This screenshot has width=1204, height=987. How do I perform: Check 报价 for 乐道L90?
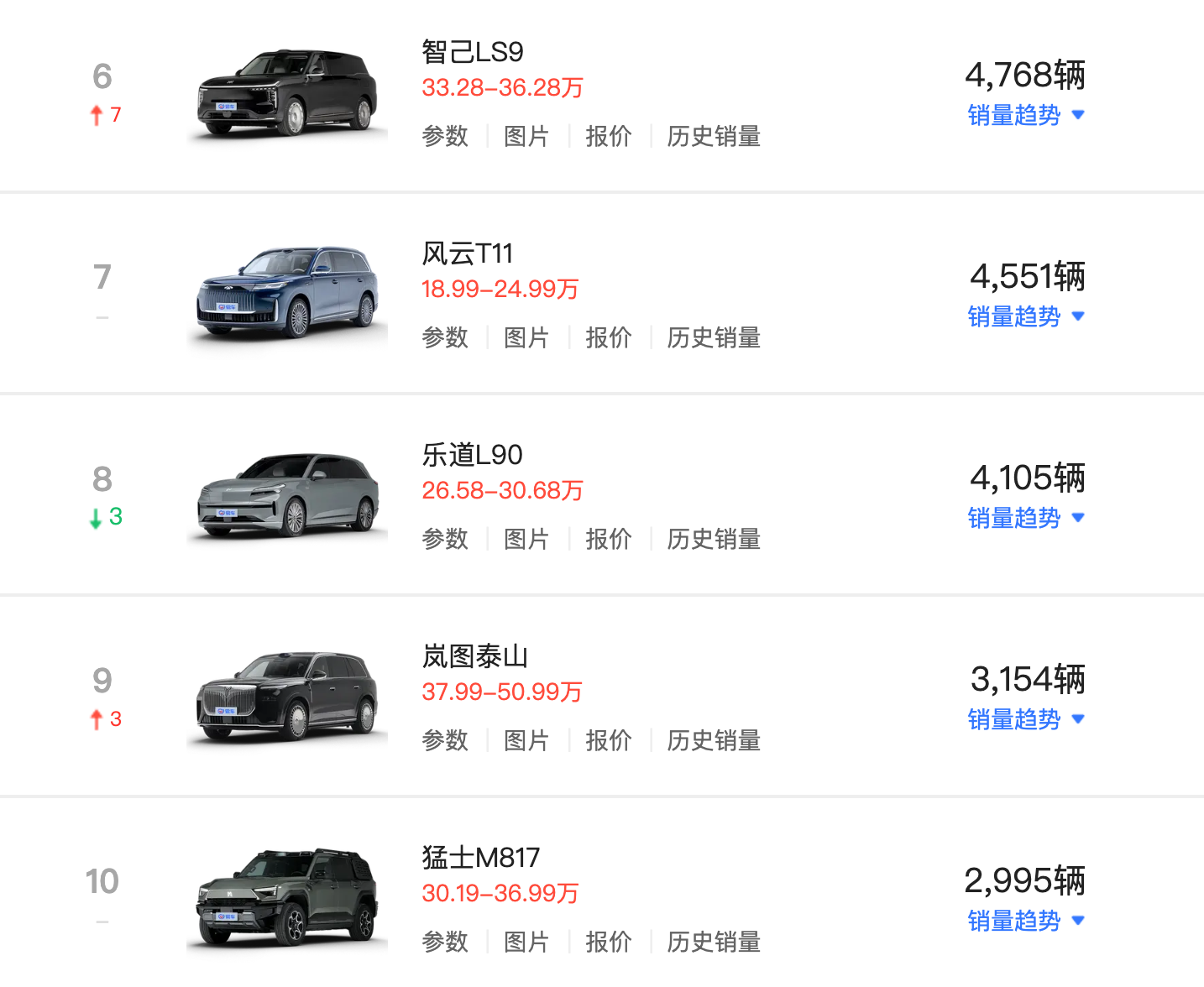608,539
